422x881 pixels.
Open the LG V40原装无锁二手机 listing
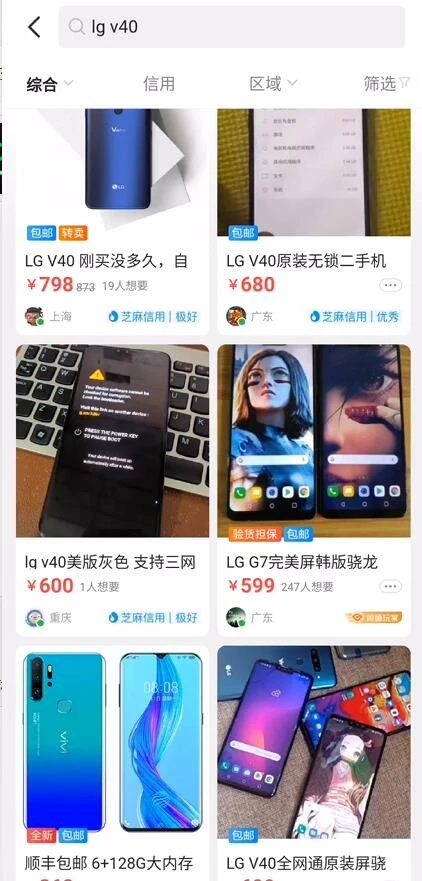(x=314, y=221)
